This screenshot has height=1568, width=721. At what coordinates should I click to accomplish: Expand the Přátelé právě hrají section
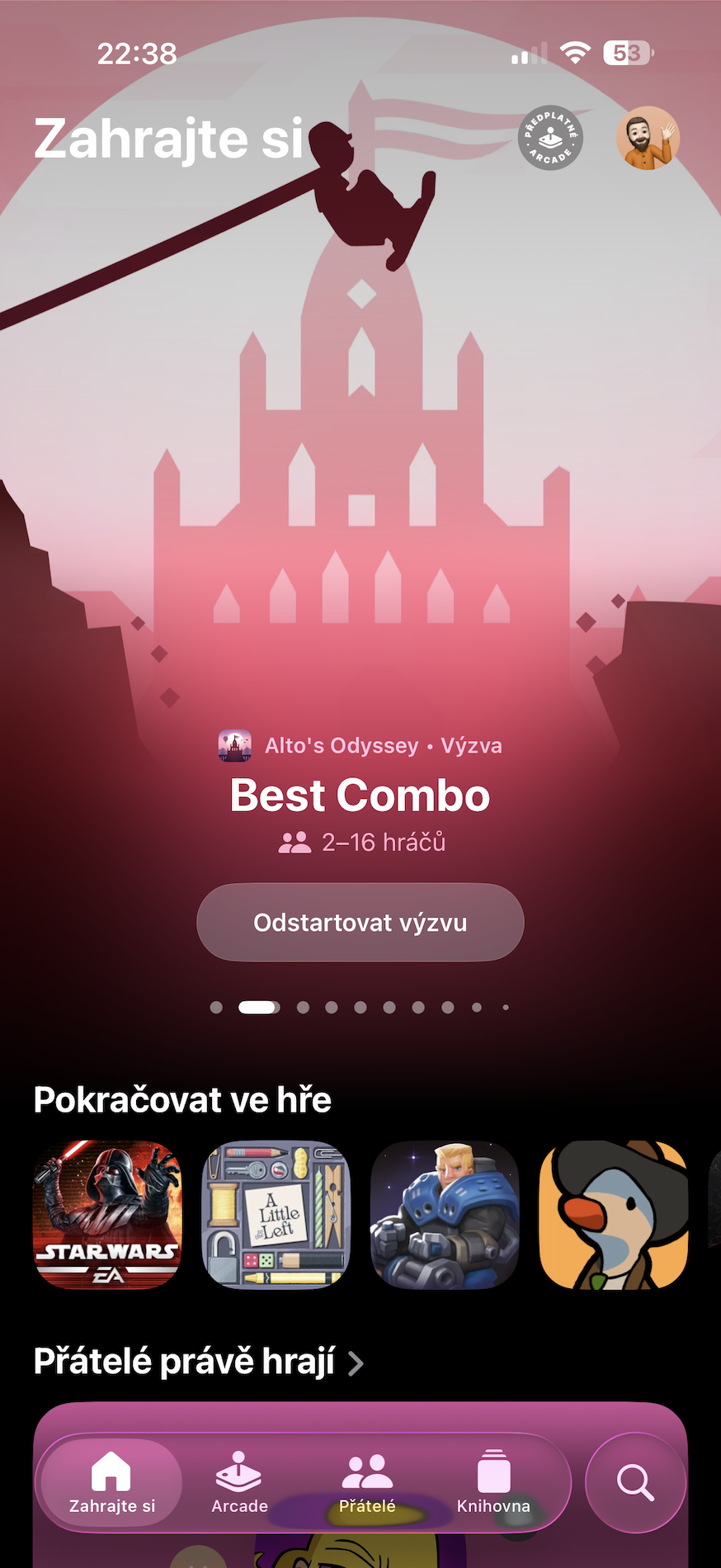click(x=198, y=1362)
